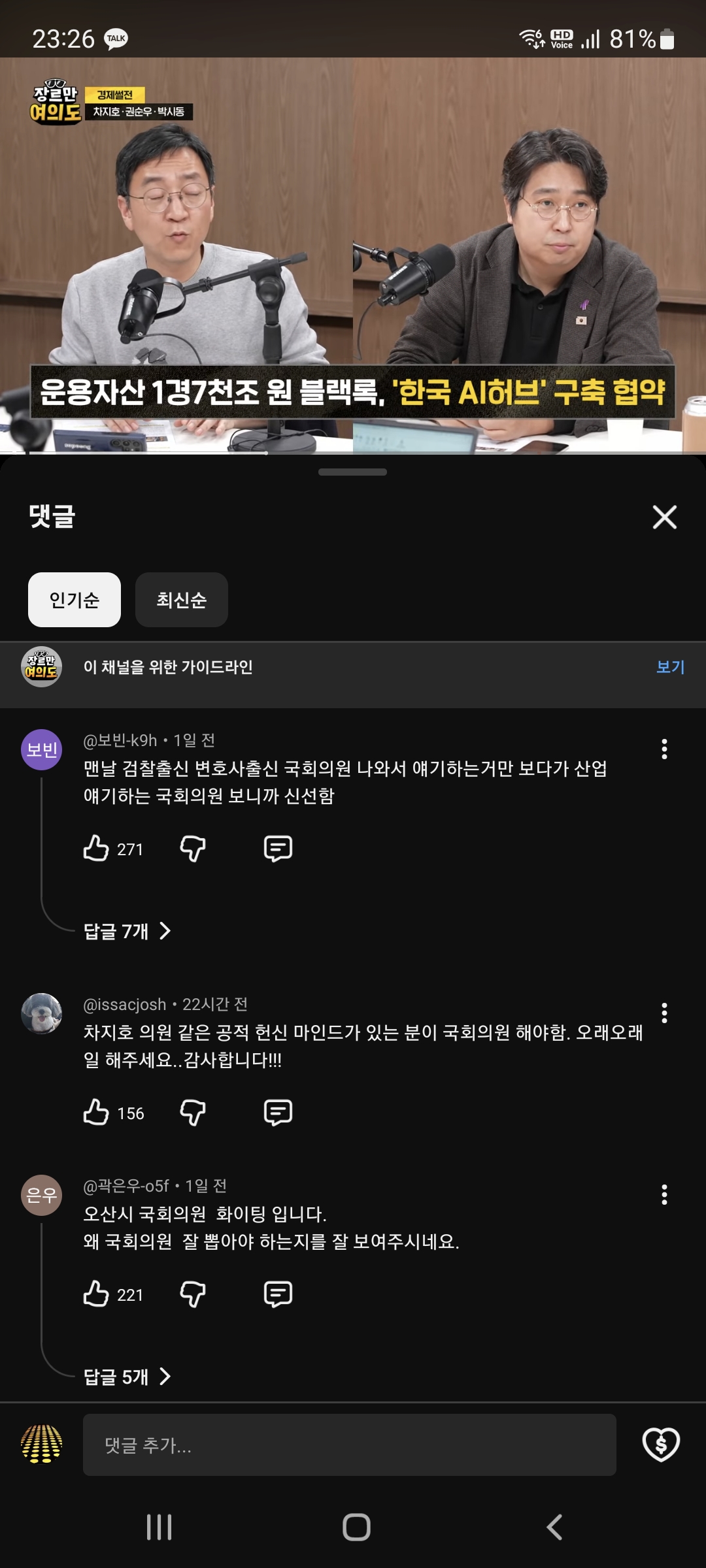
Task: Close the 댓글 comments panel
Action: [664, 517]
